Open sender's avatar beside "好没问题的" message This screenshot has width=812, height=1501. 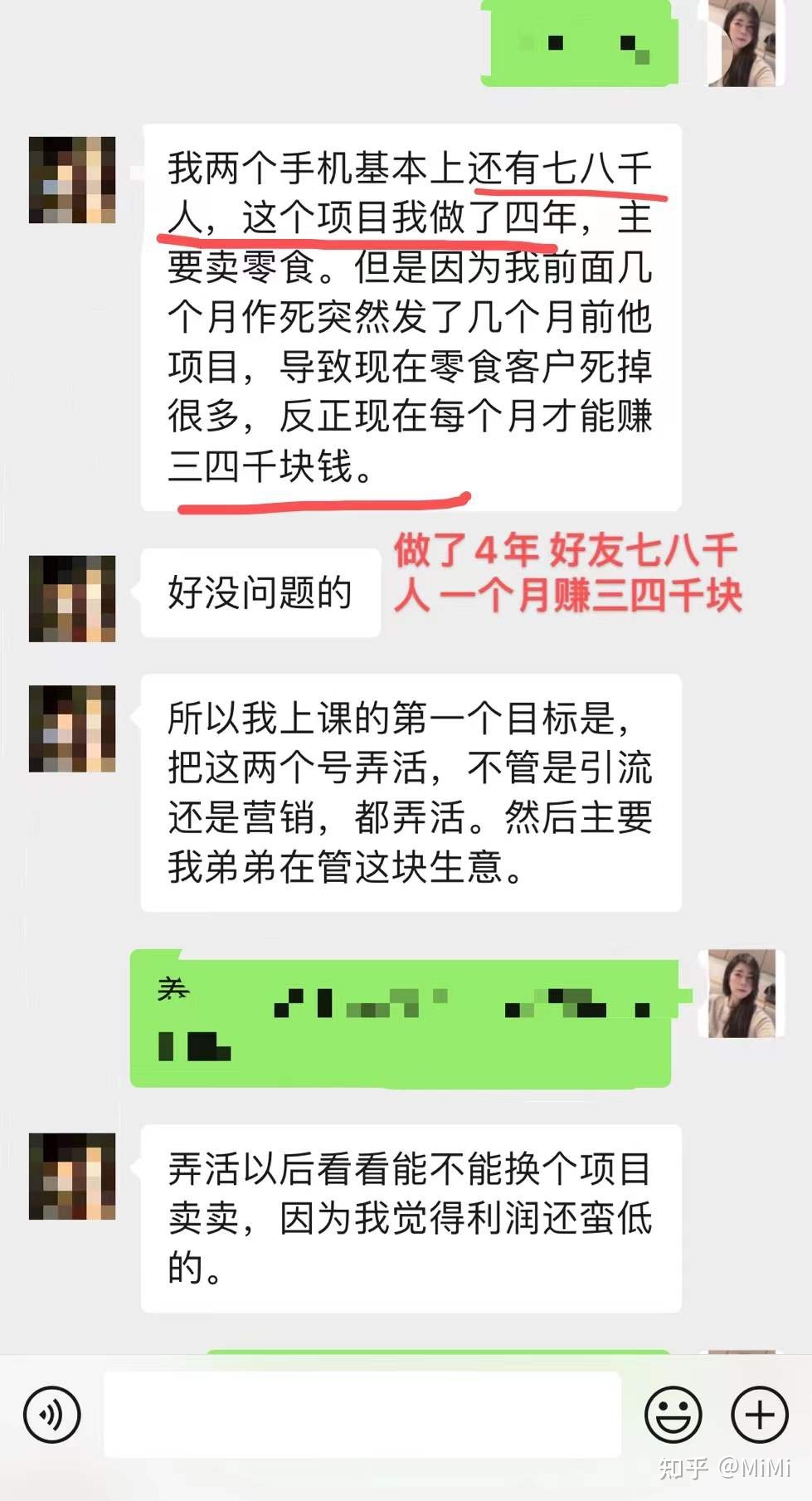(x=72, y=598)
